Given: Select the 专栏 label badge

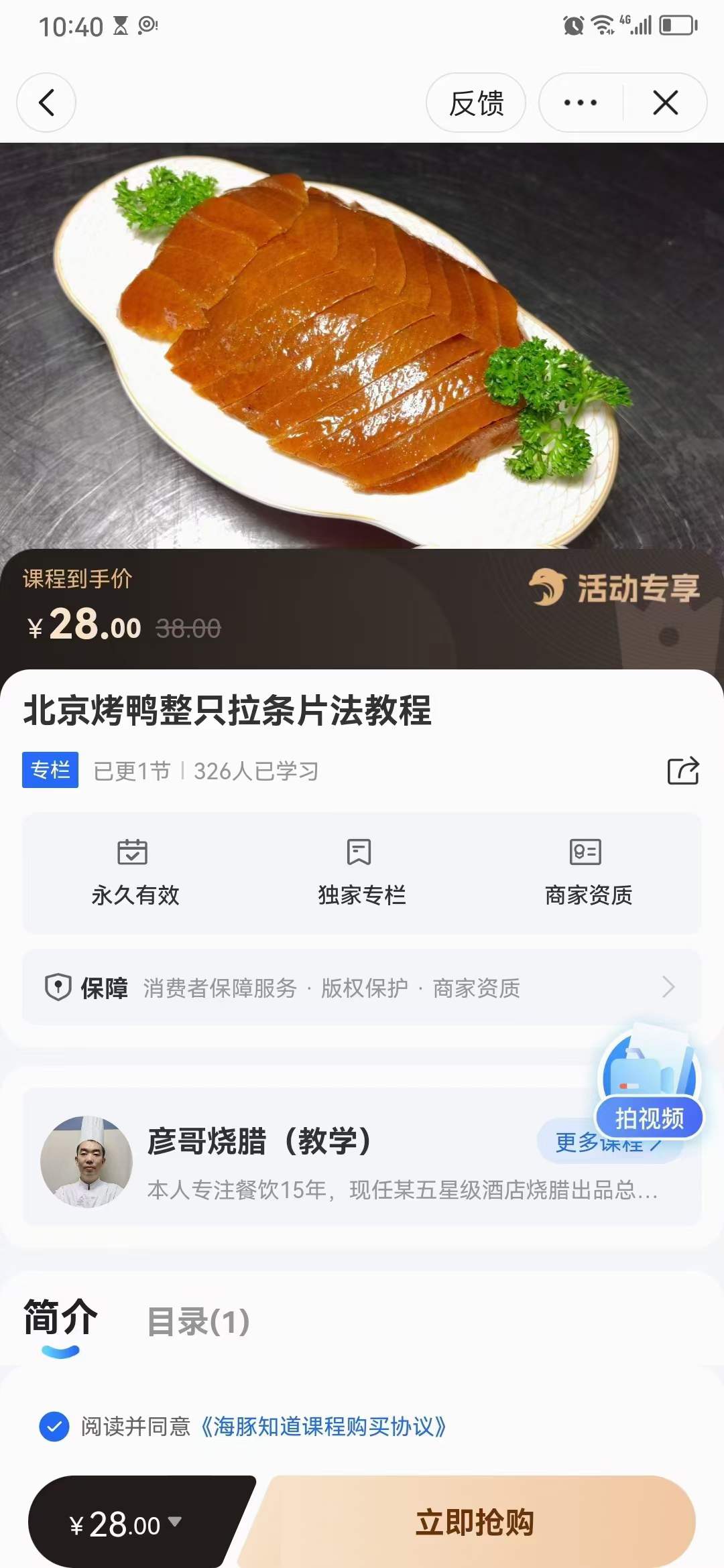Looking at the screenshot, I should (50, 771).
